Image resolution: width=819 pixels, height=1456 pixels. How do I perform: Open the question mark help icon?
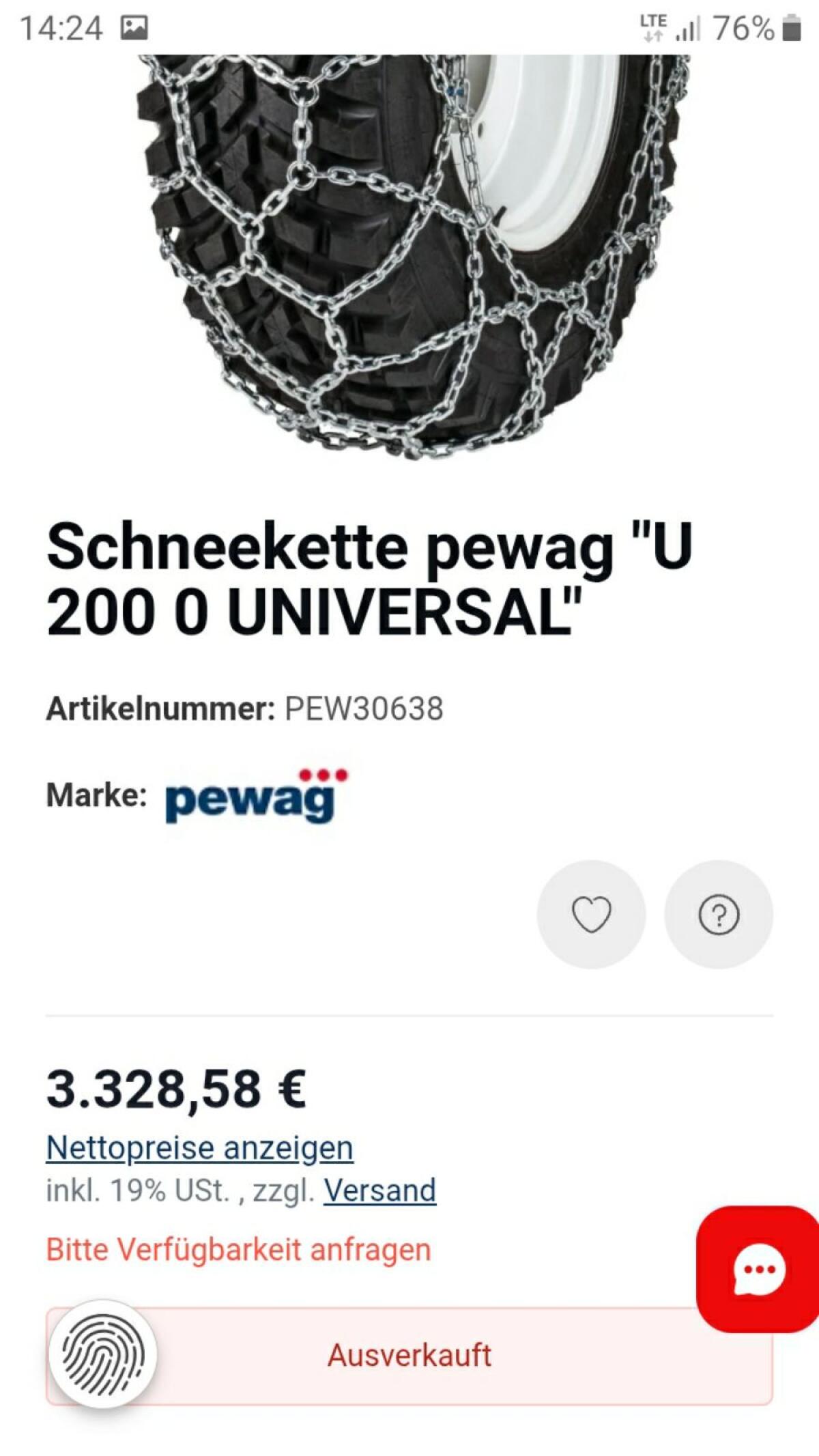(x=719, y=914)
